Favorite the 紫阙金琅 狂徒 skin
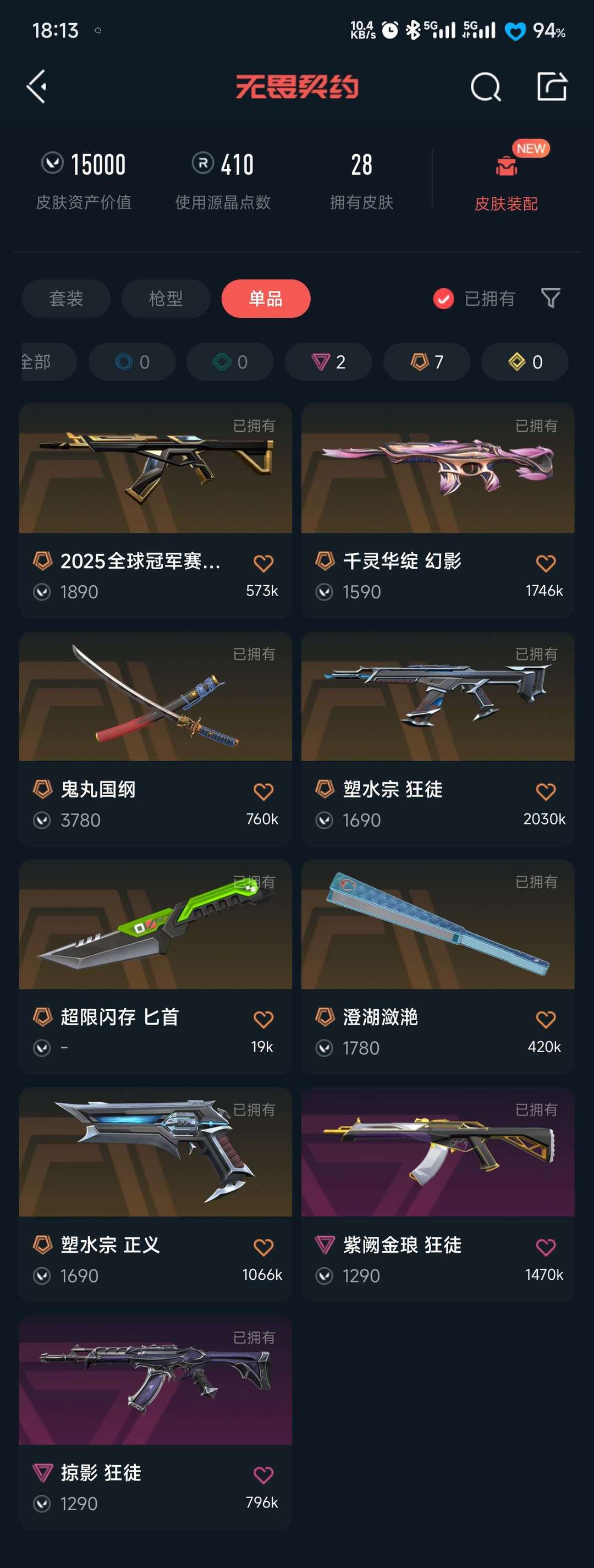 [545, 1247]
